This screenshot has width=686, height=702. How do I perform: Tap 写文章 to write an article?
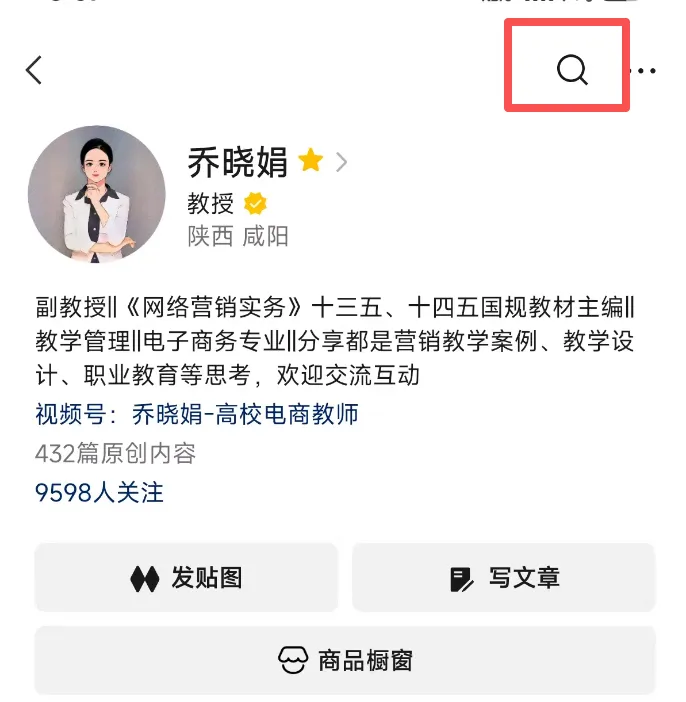tap(504, 578)
